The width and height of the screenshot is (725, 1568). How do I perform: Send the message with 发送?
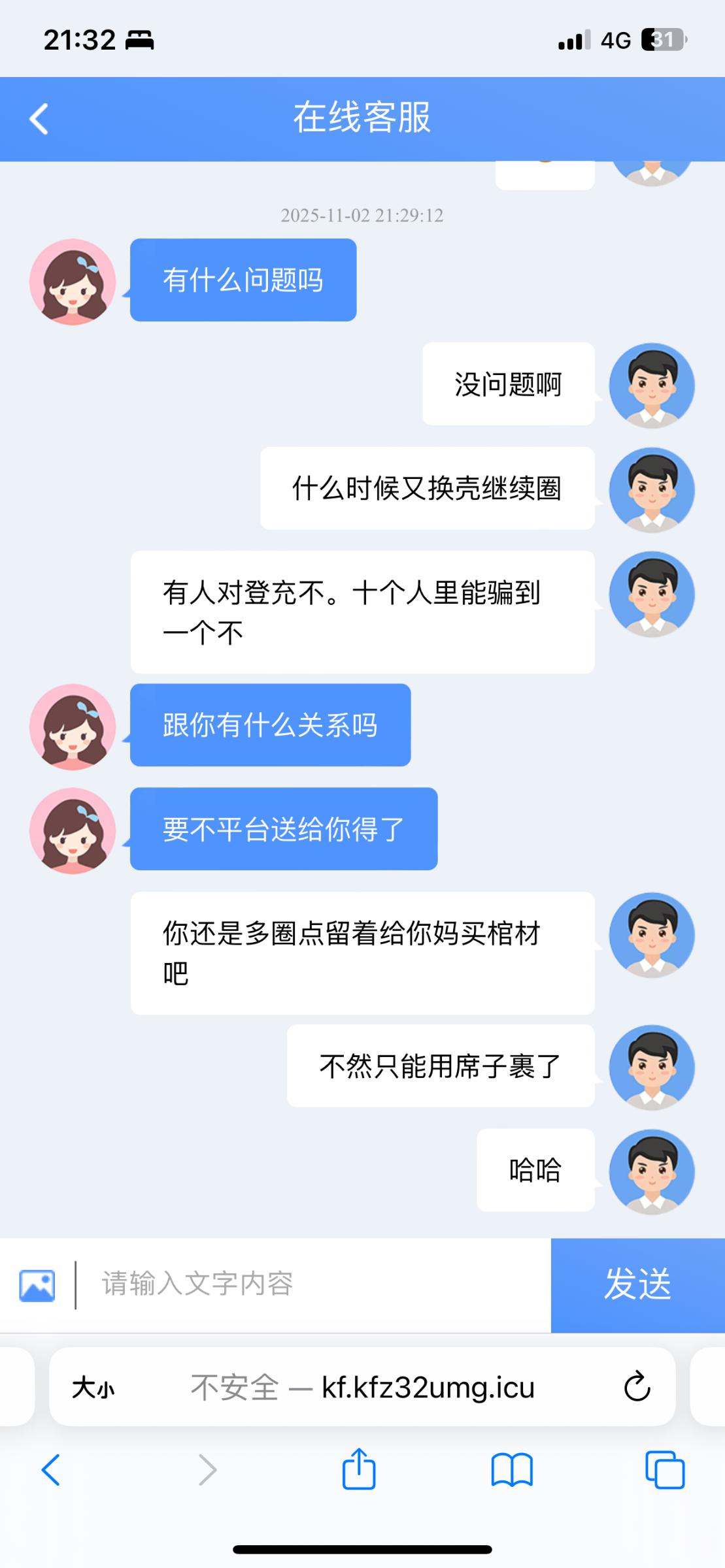point(637,1284)
